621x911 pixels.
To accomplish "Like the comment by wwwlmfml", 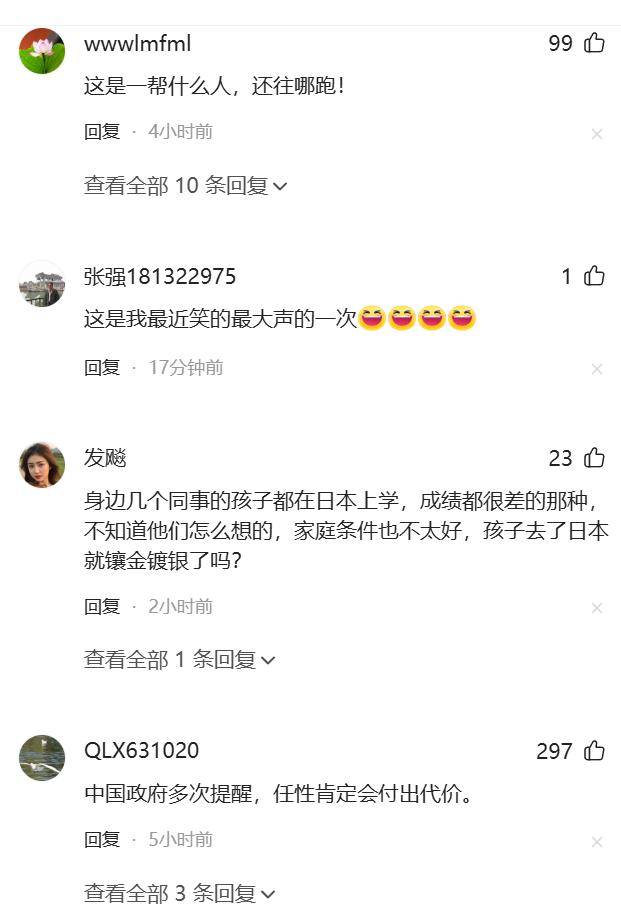I will coord(594,43).
